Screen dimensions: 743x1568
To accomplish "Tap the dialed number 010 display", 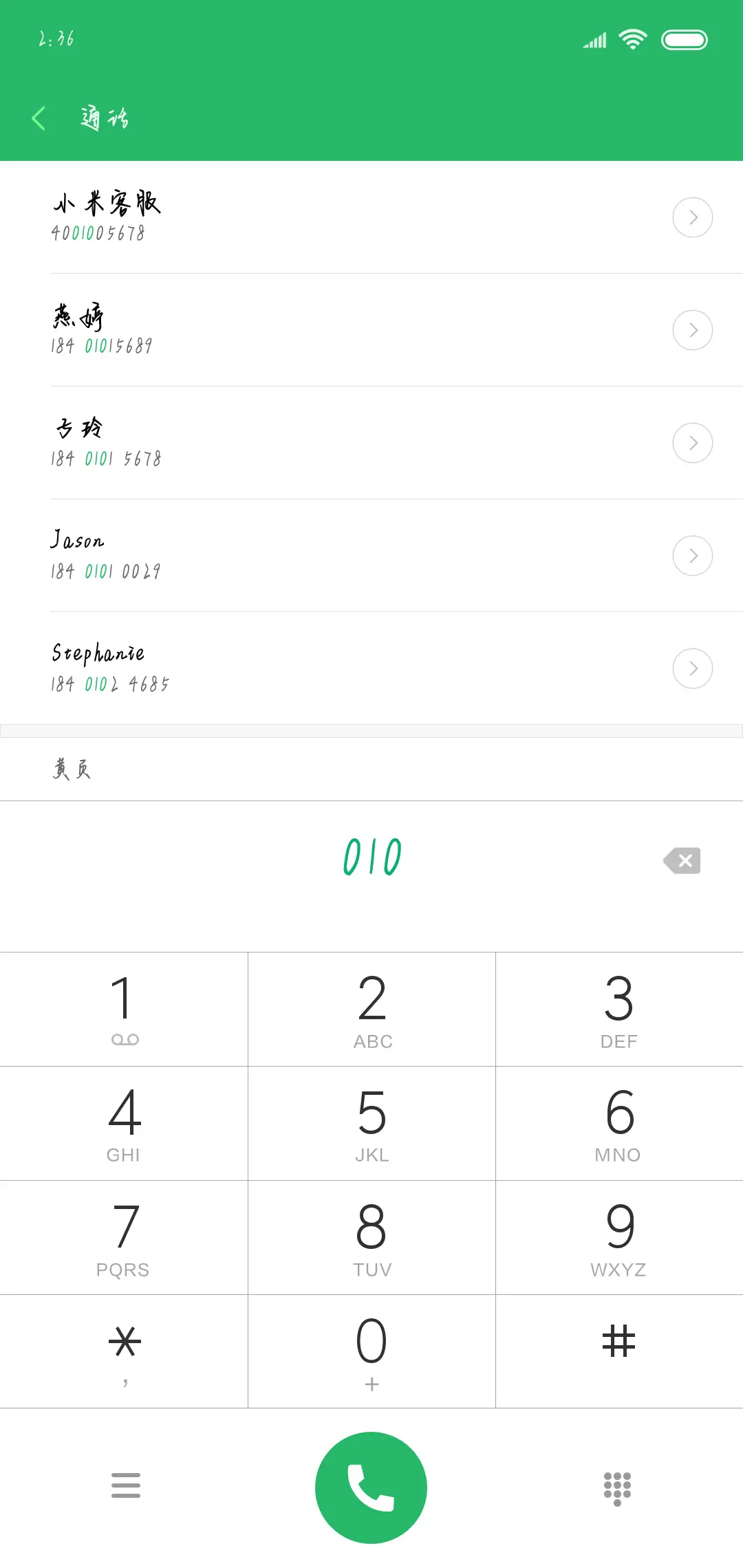I will (x=371, y=856).
